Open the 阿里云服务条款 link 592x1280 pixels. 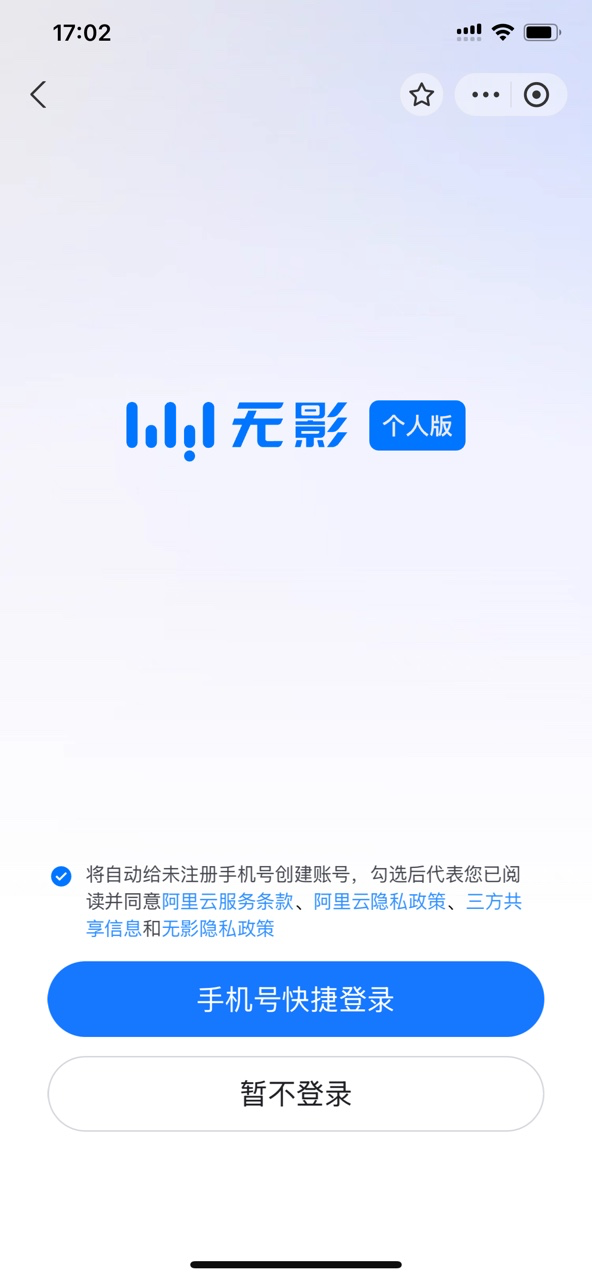click(x=228, y=902)
